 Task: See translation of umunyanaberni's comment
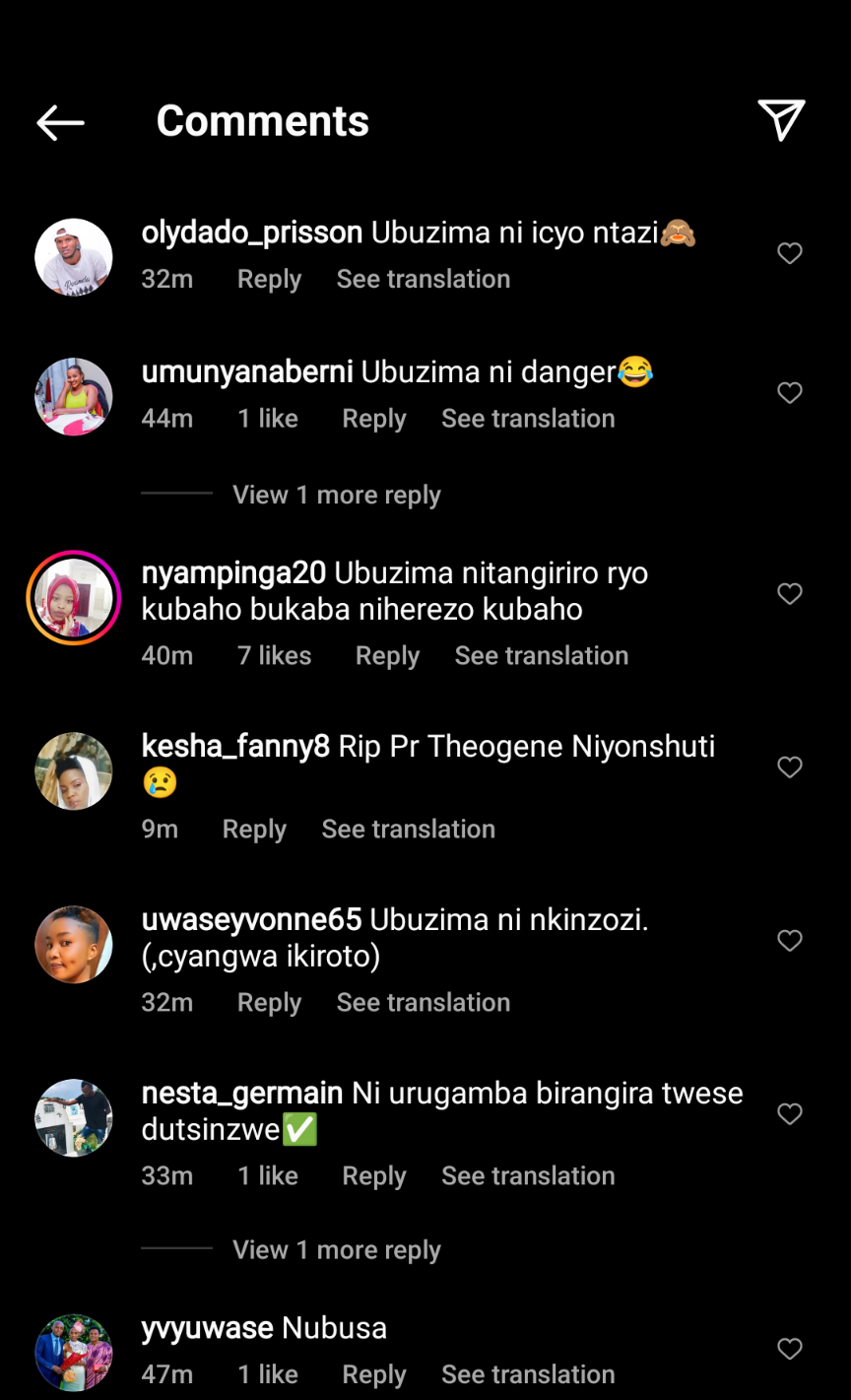[x=528, y=419]
